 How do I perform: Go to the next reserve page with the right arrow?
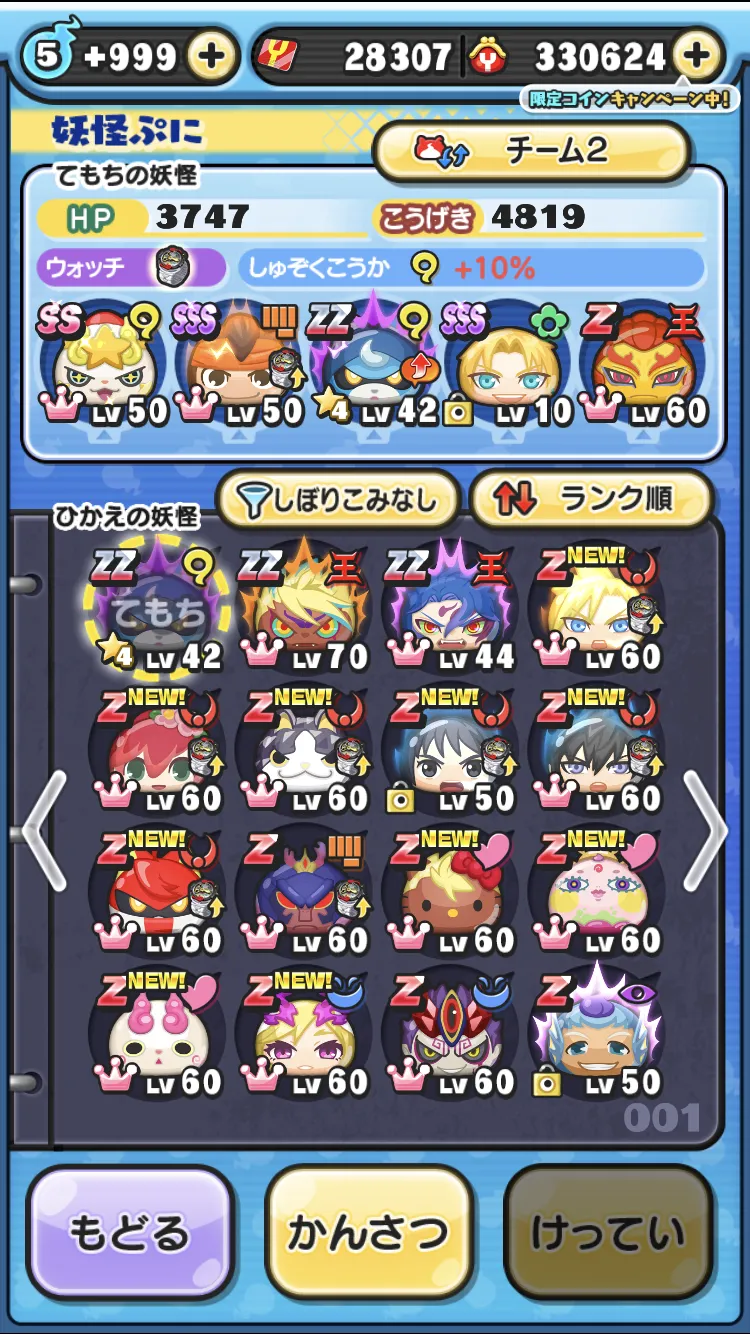(x=706, y=829)
